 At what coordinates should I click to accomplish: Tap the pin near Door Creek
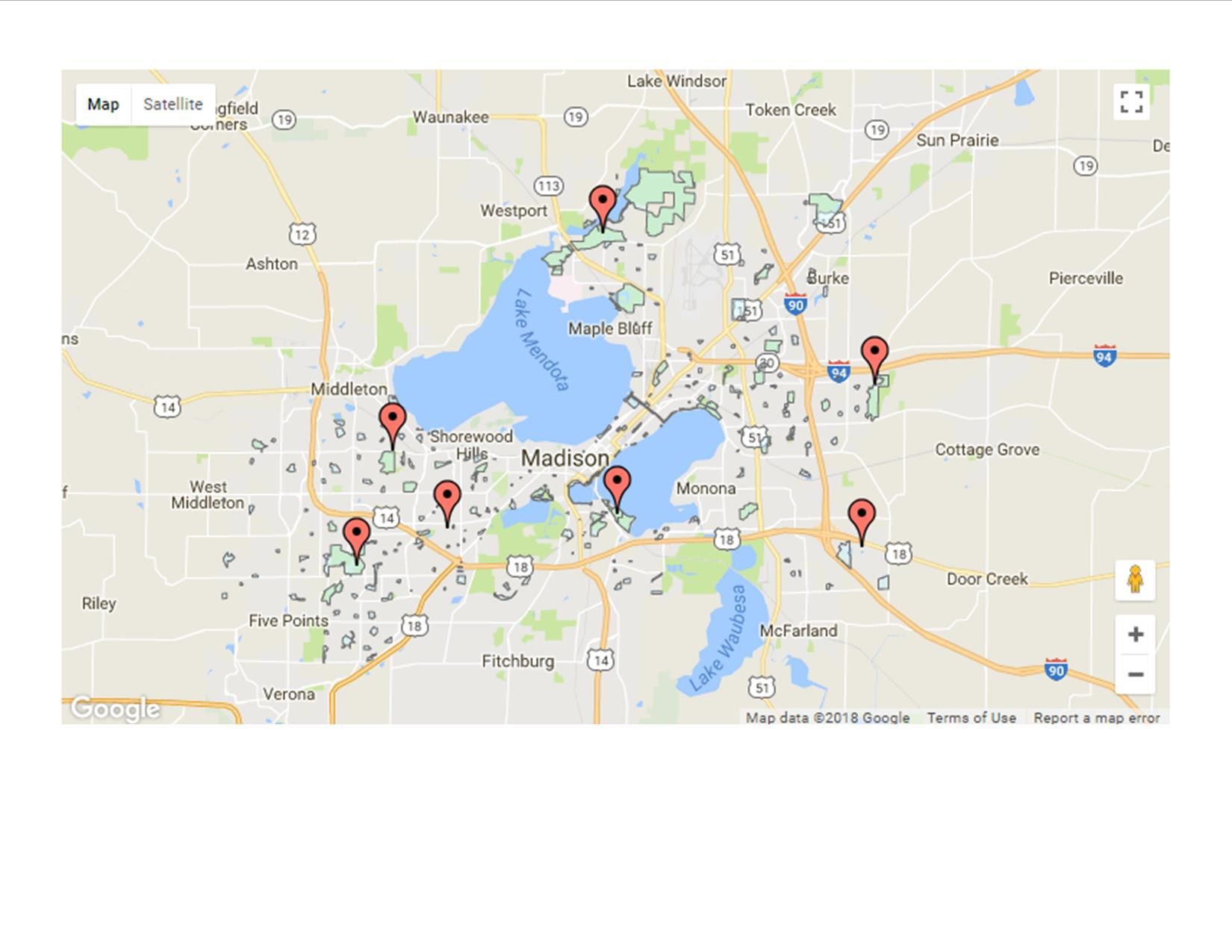pos(862,517)
